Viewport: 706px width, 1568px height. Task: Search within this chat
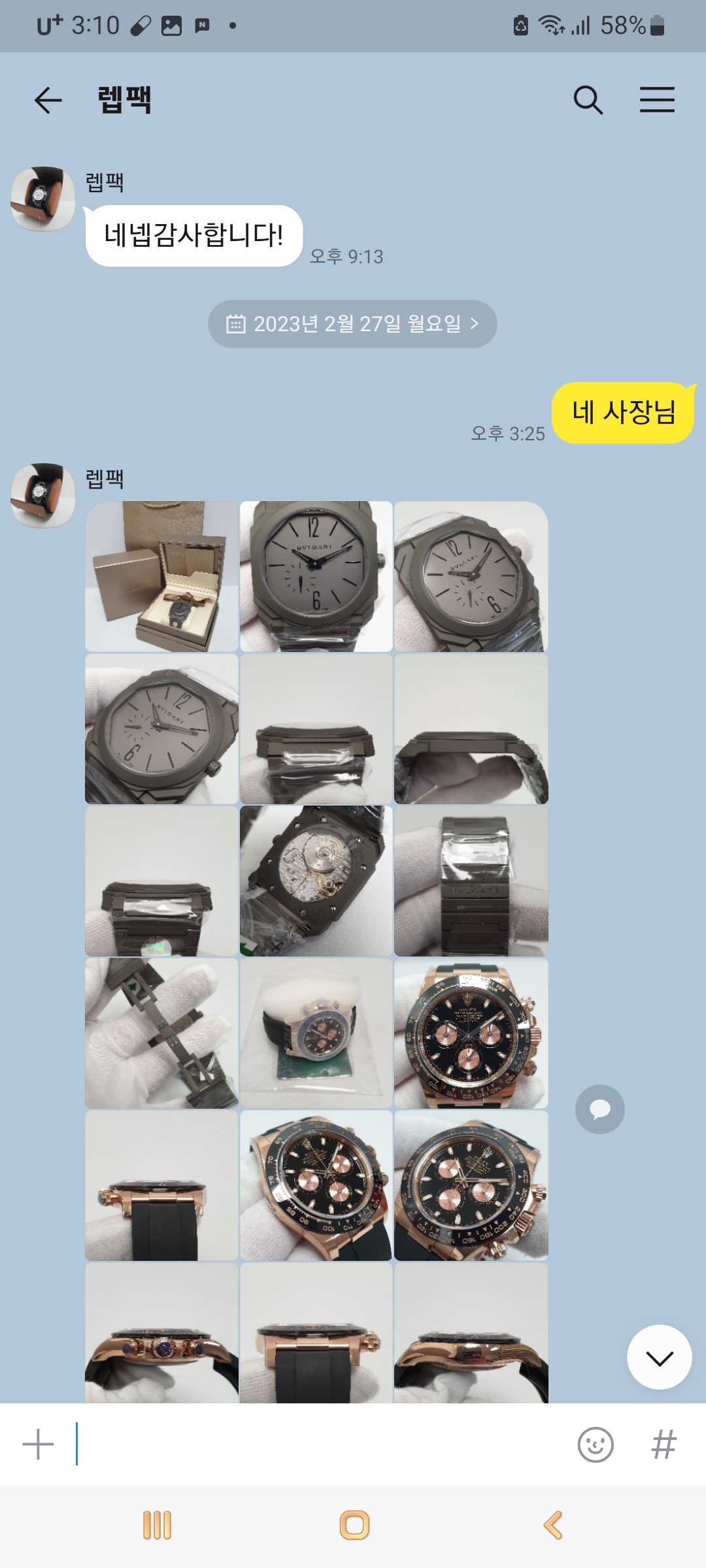(588, 101)
